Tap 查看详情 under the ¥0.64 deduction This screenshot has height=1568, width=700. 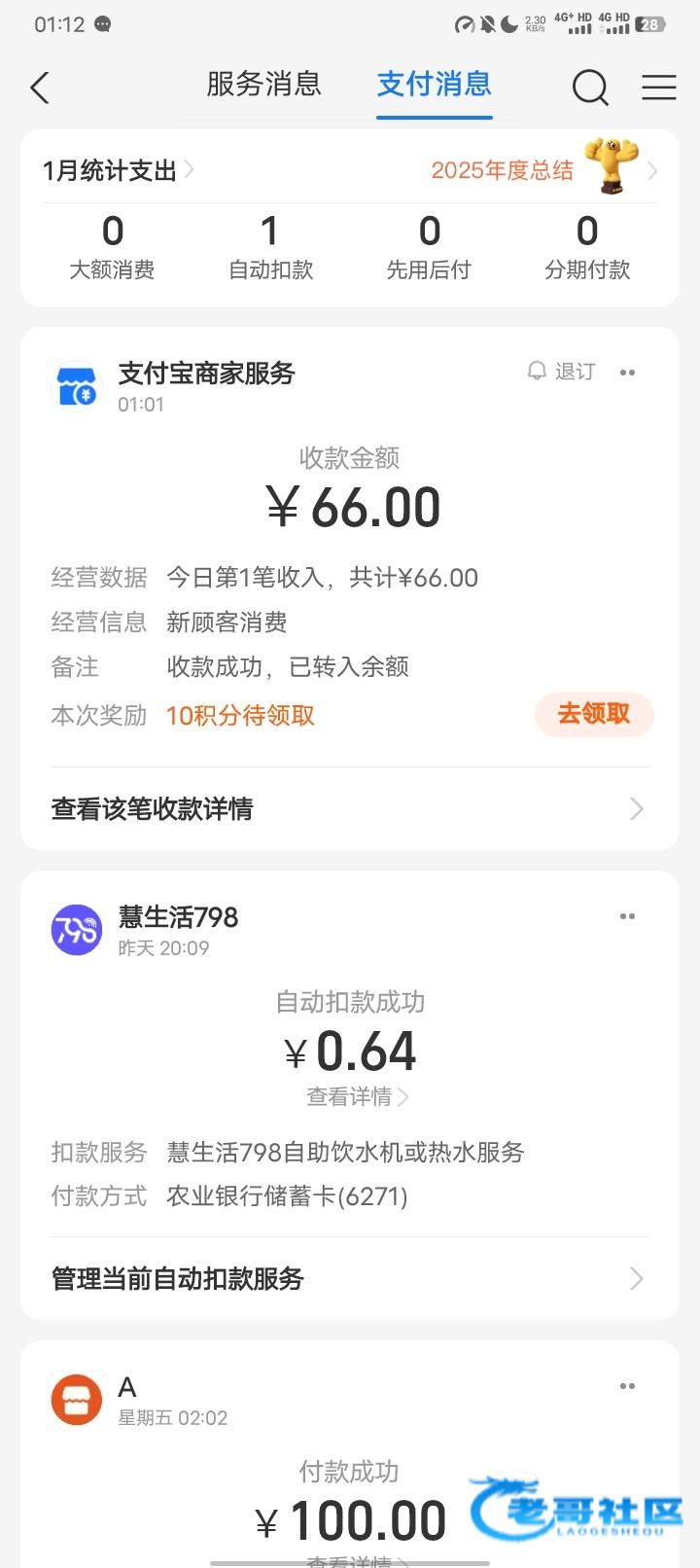(357, 1097)
